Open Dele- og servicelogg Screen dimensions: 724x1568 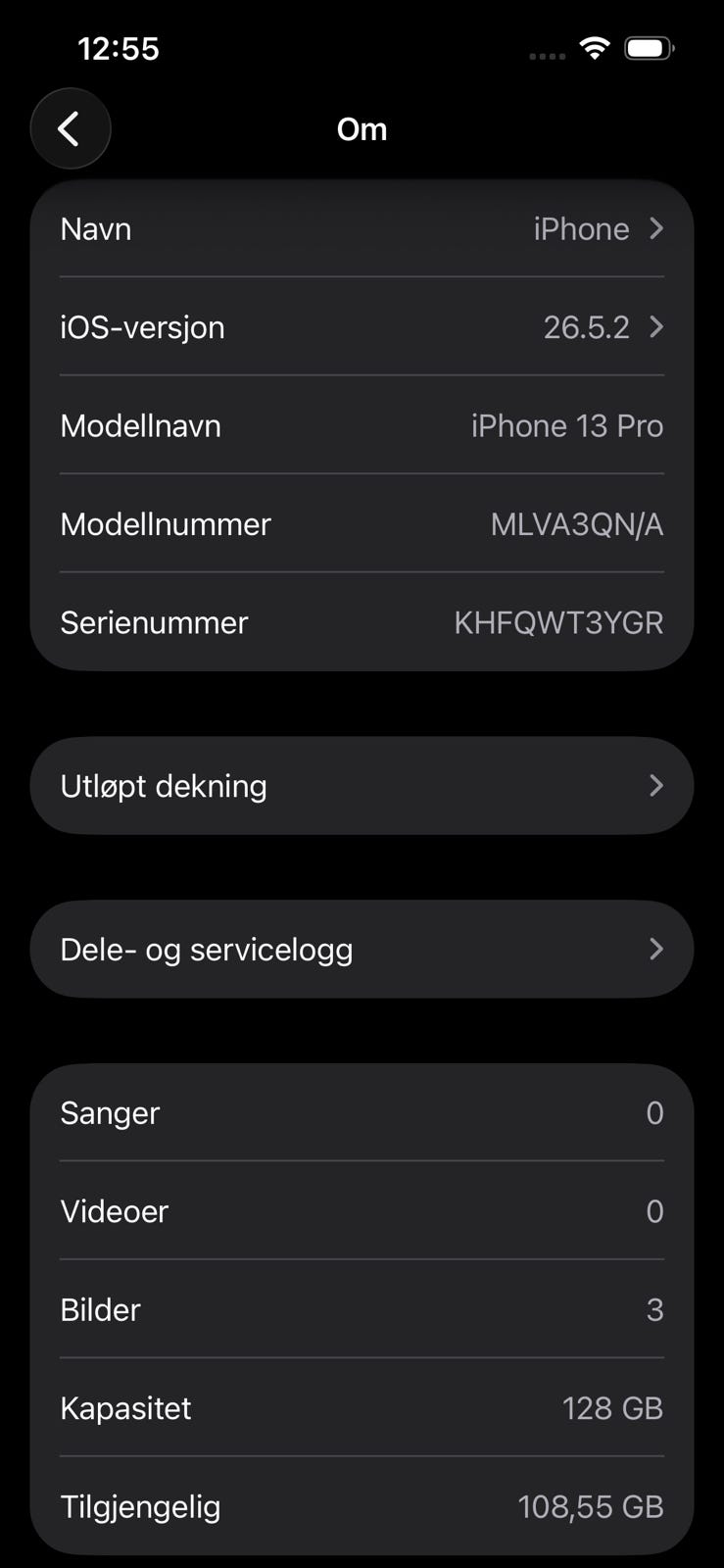(x=362, y=950)
